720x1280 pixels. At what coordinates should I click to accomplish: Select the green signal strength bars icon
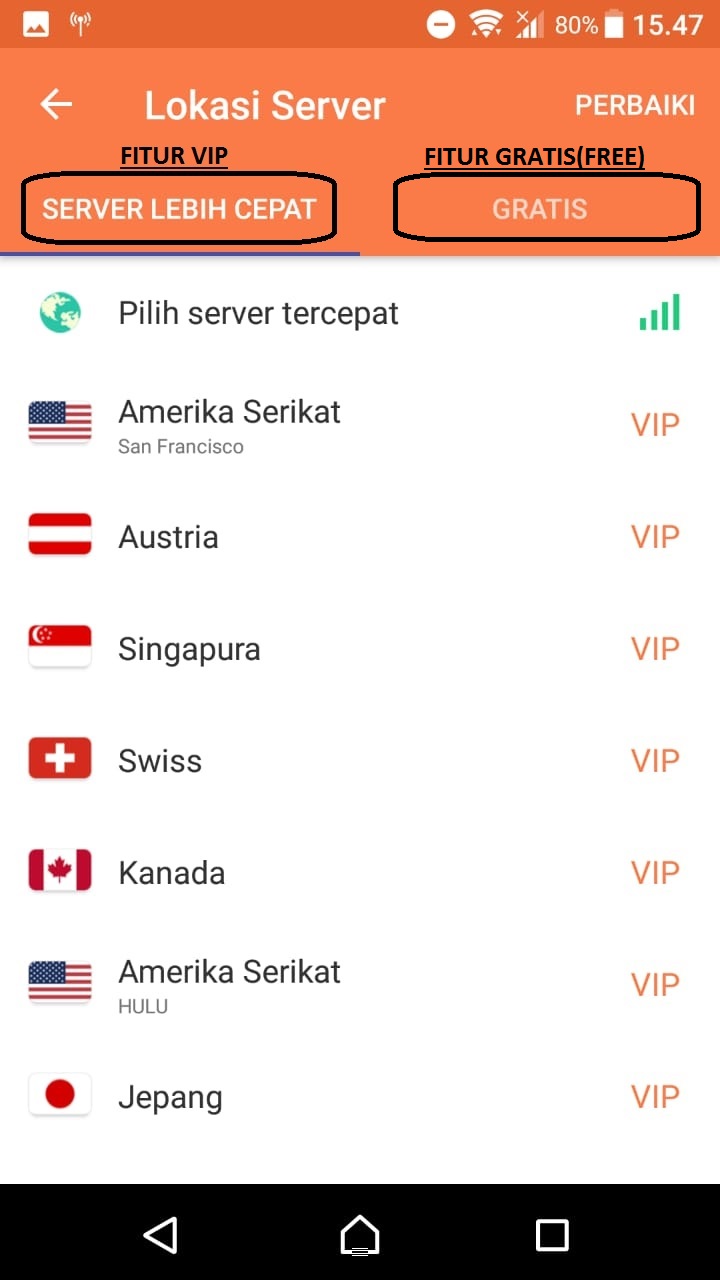click(x=658, y=311)
